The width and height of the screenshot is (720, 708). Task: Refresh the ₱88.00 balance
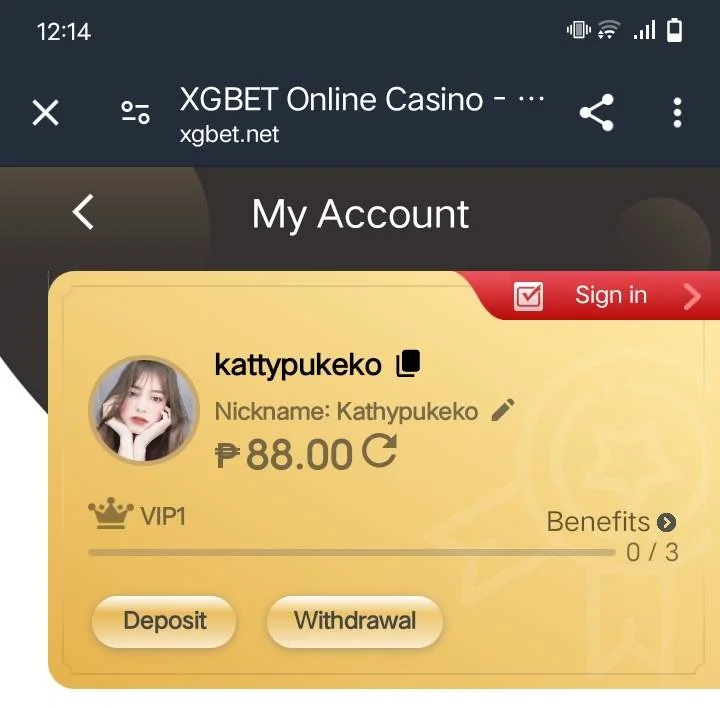[379, 453]
